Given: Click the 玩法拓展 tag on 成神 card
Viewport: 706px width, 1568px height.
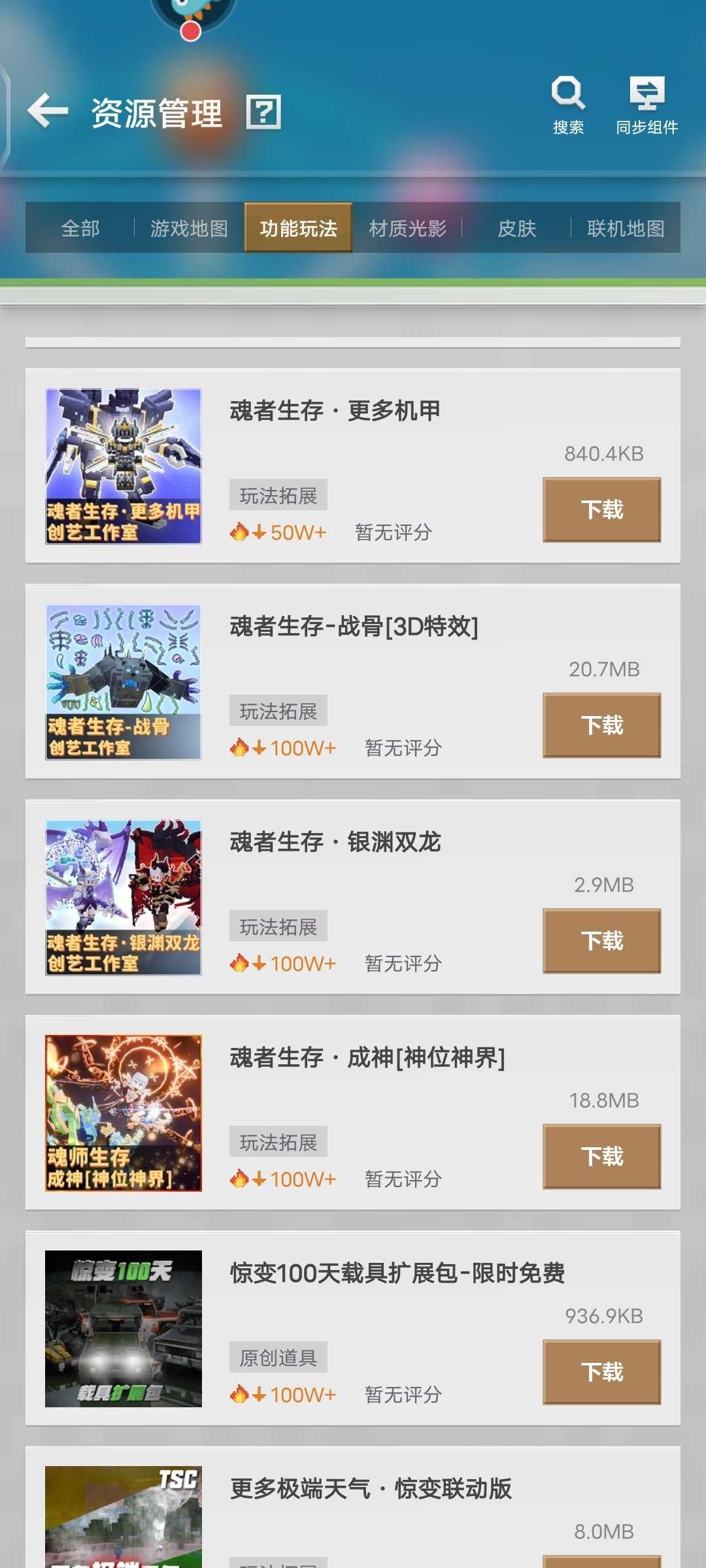Looking at the screenshot, I should tap(279, 1141).
